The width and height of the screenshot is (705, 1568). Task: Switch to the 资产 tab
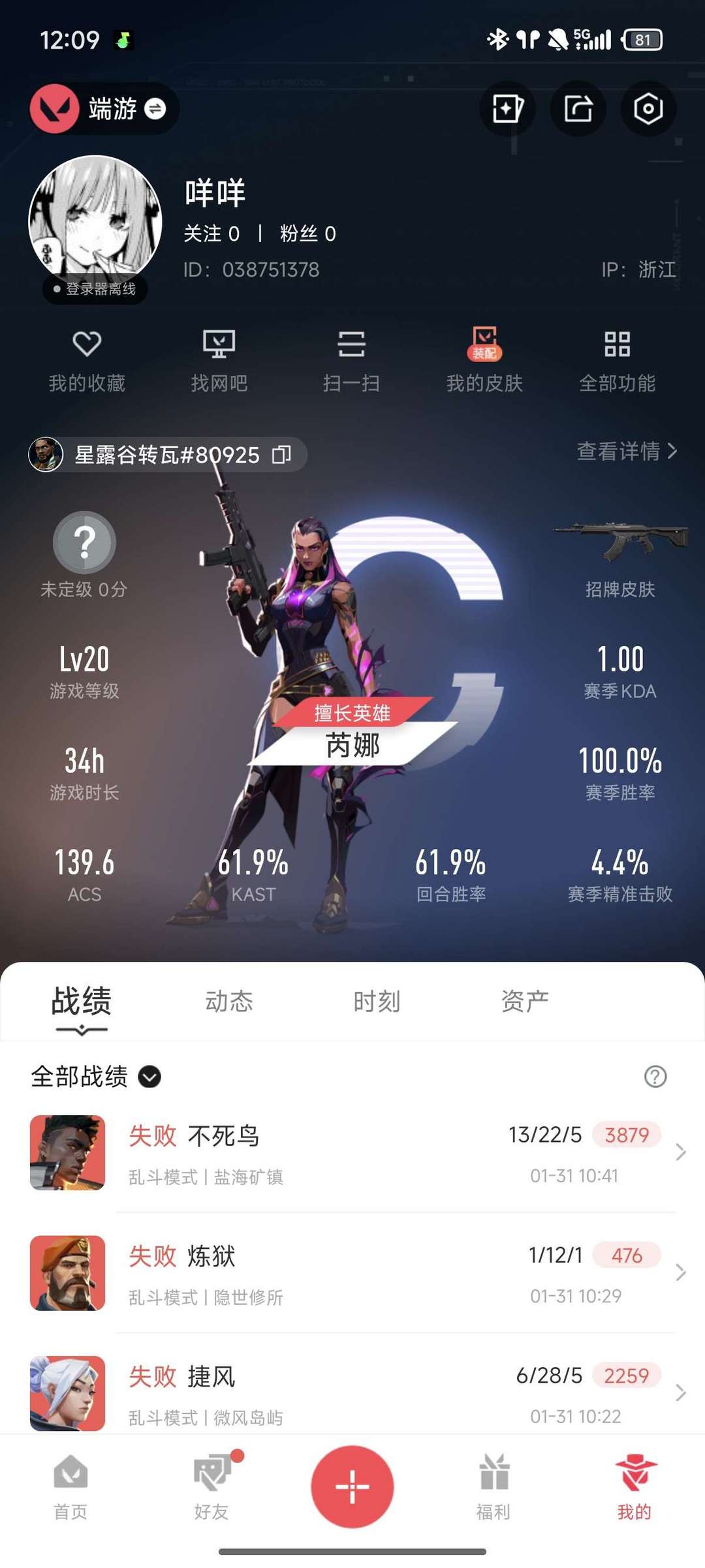click(525, 1001)
